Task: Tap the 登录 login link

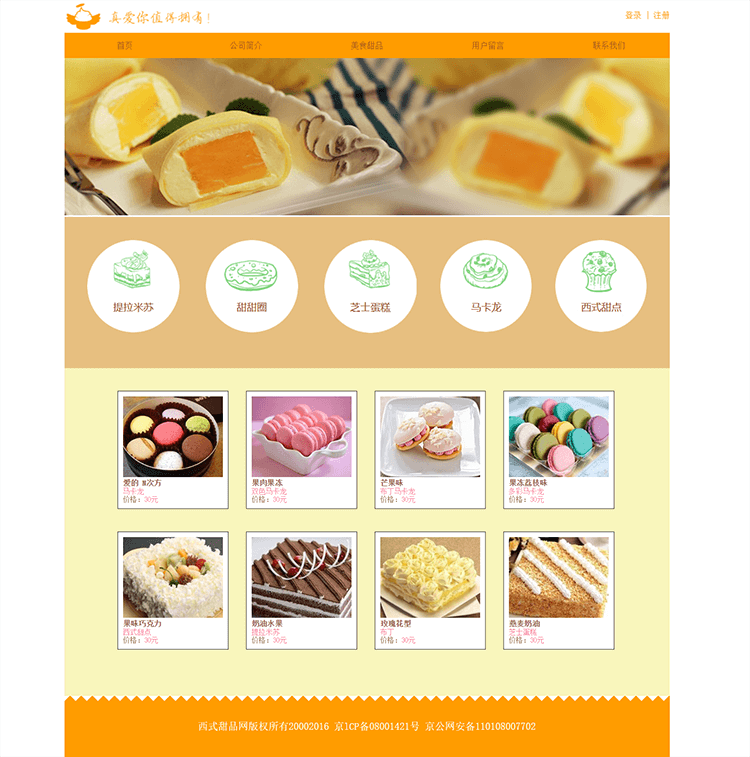Action: [633, 15]
